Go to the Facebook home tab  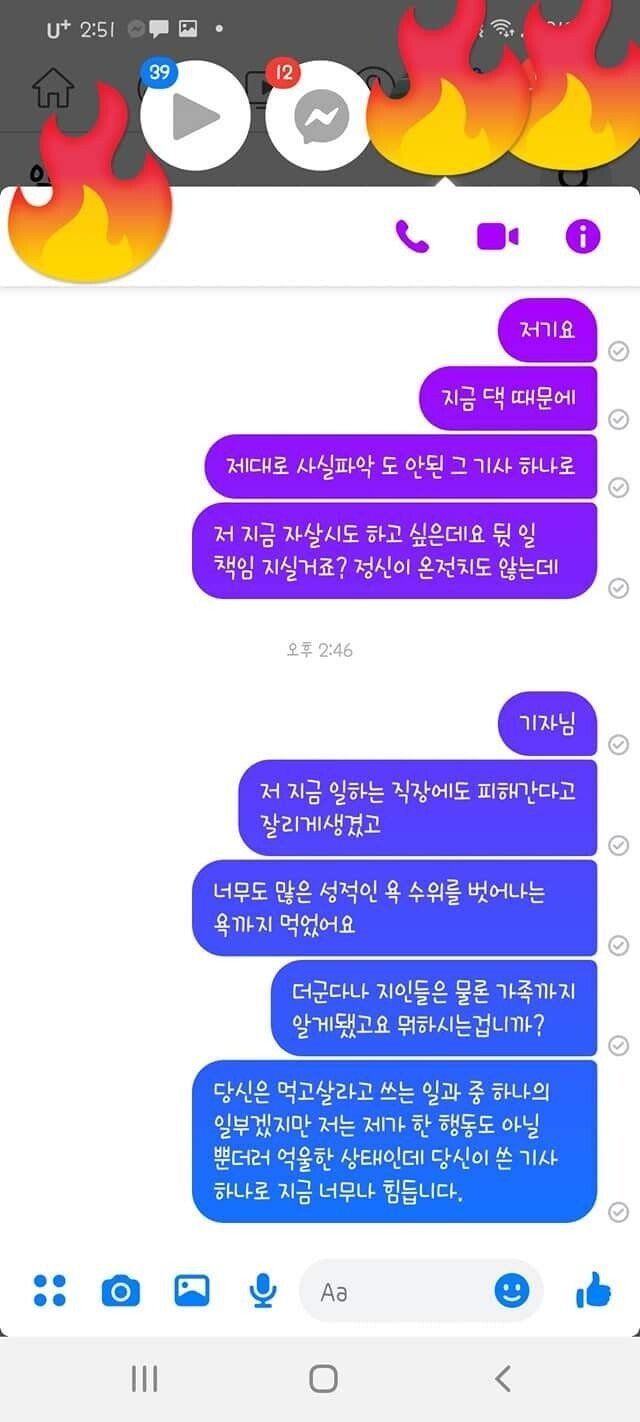click(53, 88)
